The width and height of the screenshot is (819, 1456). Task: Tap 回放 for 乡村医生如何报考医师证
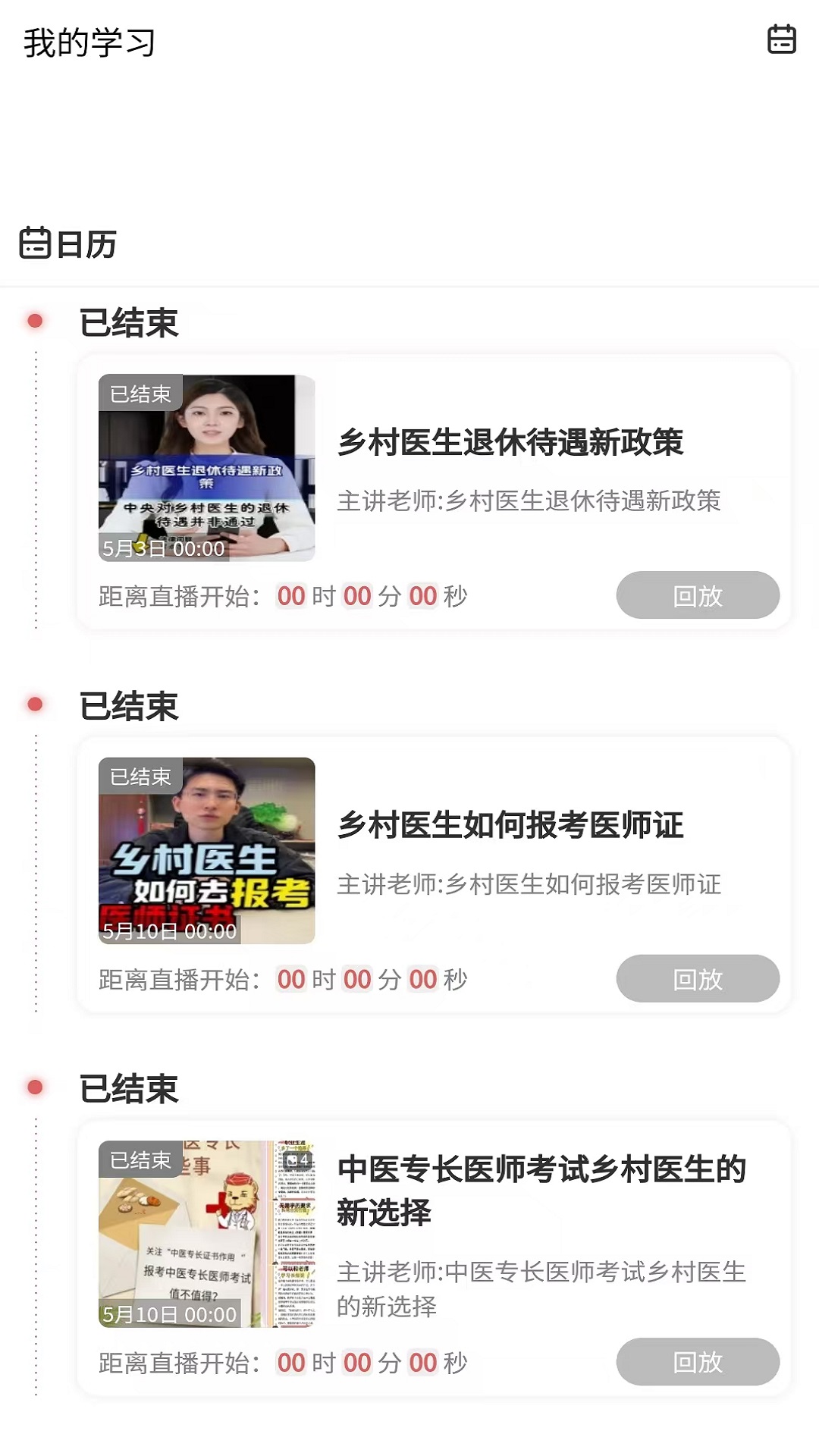tap(698, 979)
